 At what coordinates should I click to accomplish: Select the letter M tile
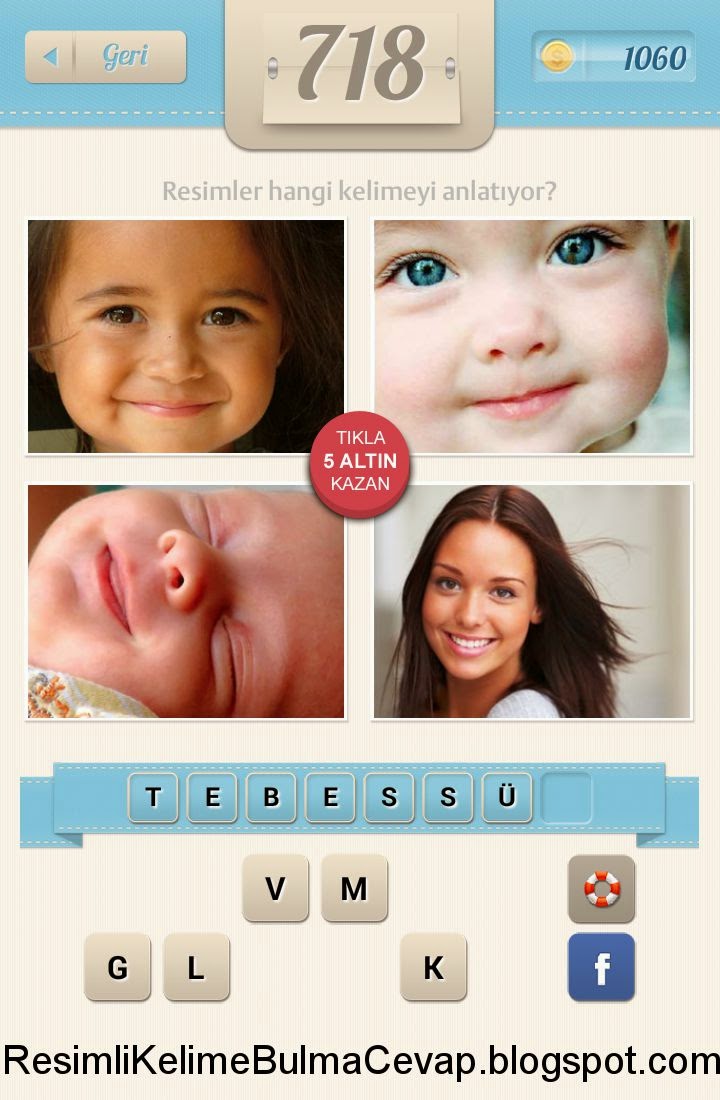pos(354,888)
